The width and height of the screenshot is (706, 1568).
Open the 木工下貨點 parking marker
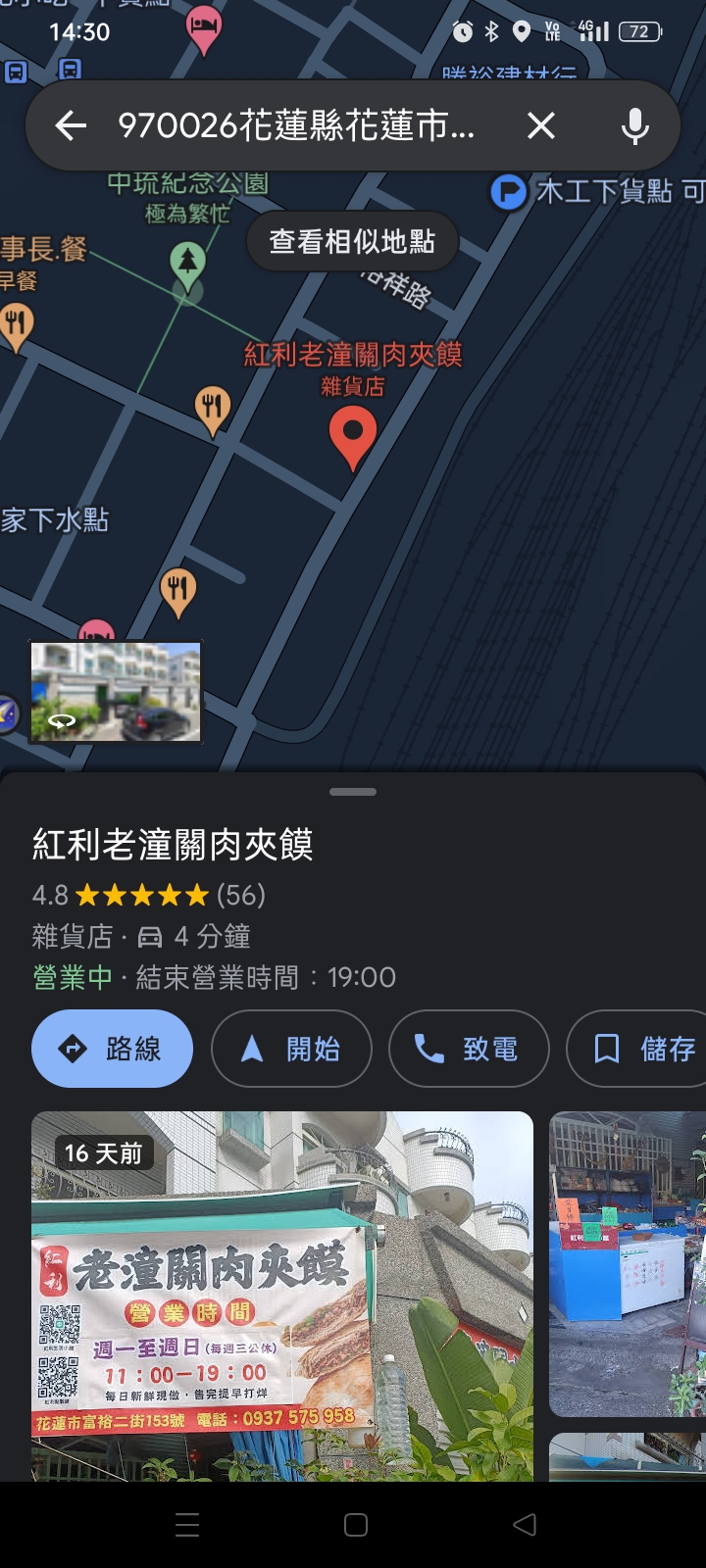tap(508, 191)
